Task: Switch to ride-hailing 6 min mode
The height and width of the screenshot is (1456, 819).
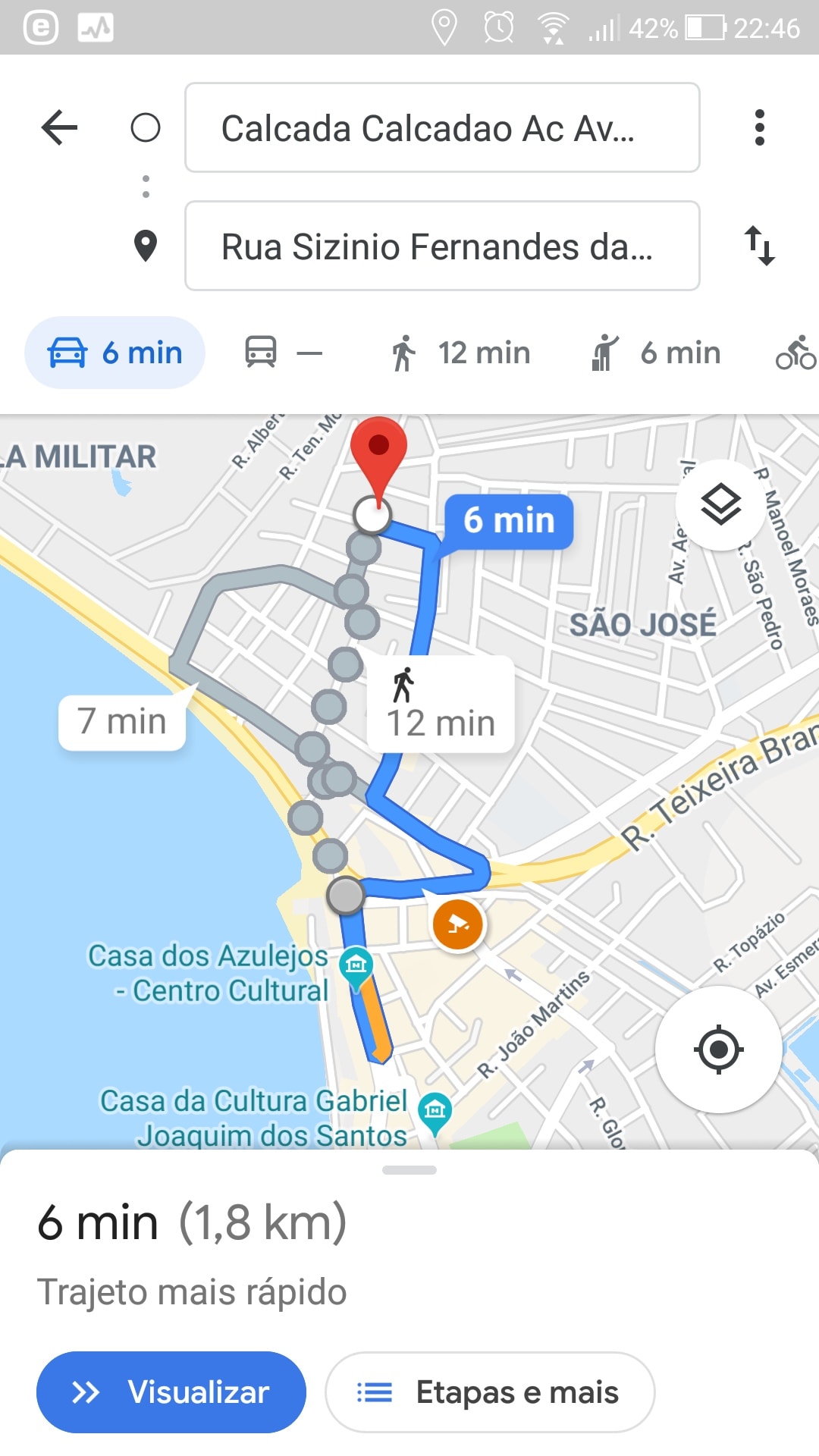Action: [x=656, y=353]
